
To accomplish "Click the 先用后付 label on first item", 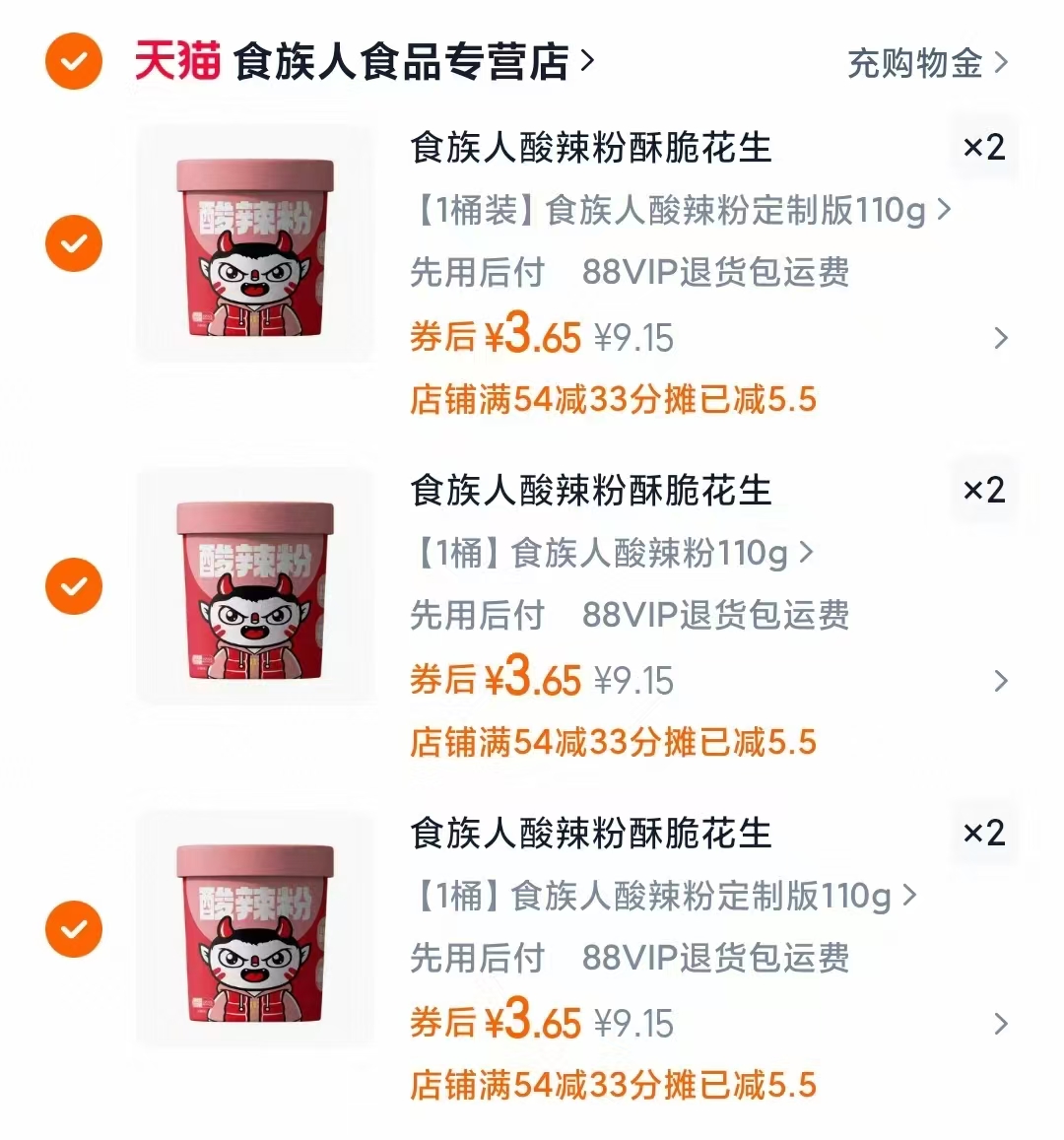I will (x=477, y=273).
